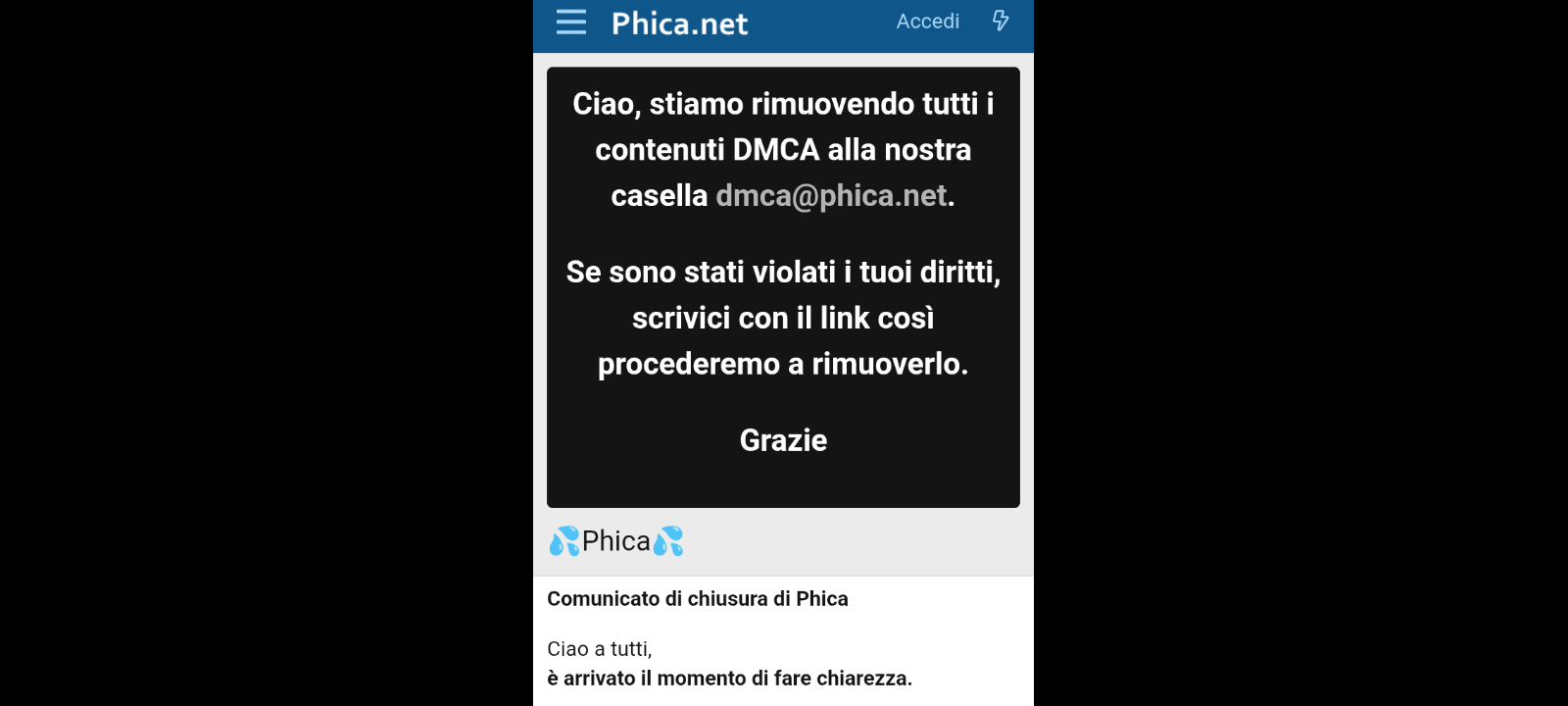Open the dmca@phica.net email link
The image size is (1568, 706).
point(831,196)
